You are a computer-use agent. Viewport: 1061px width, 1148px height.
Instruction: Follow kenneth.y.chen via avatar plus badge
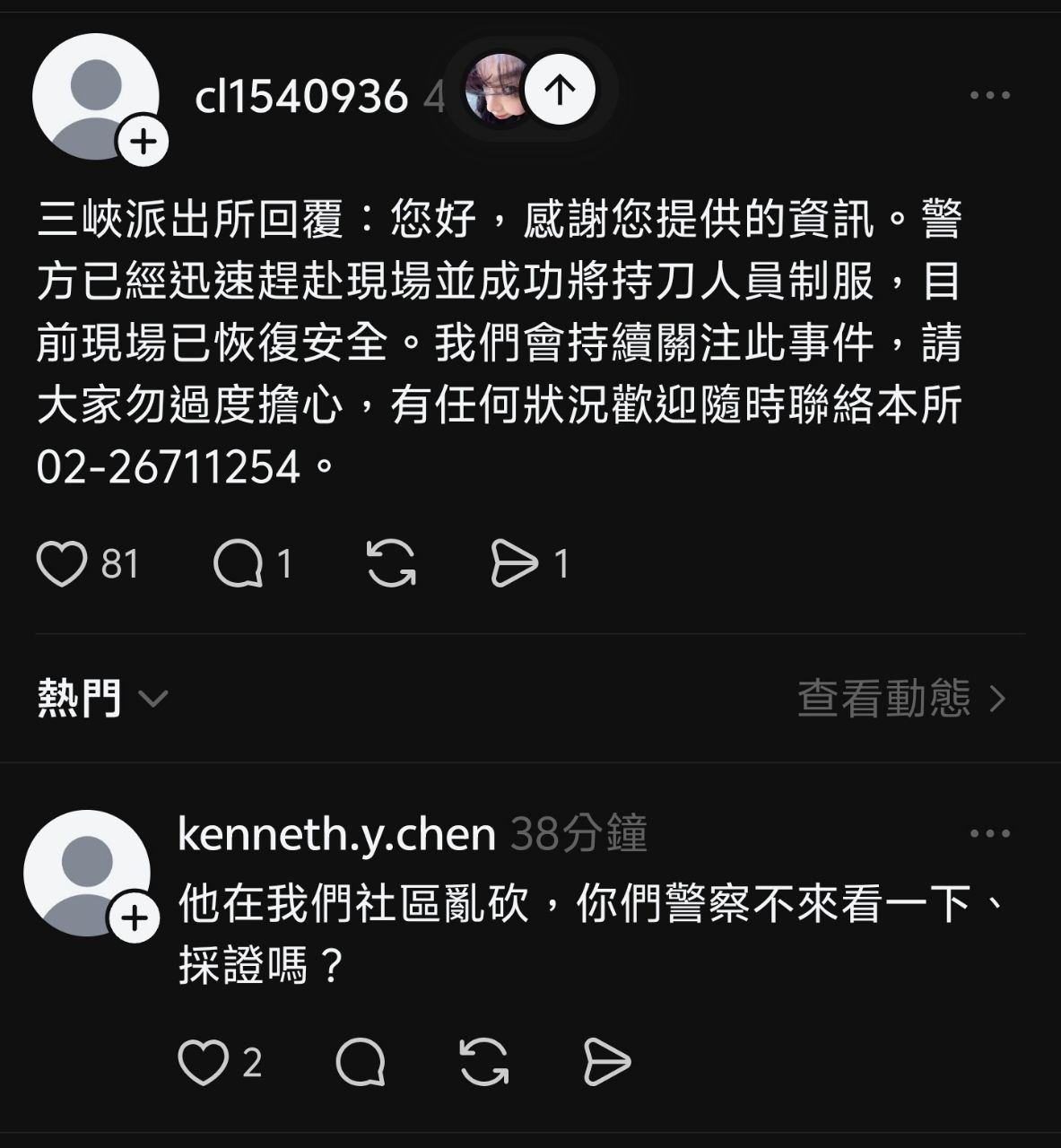(134, 918)
